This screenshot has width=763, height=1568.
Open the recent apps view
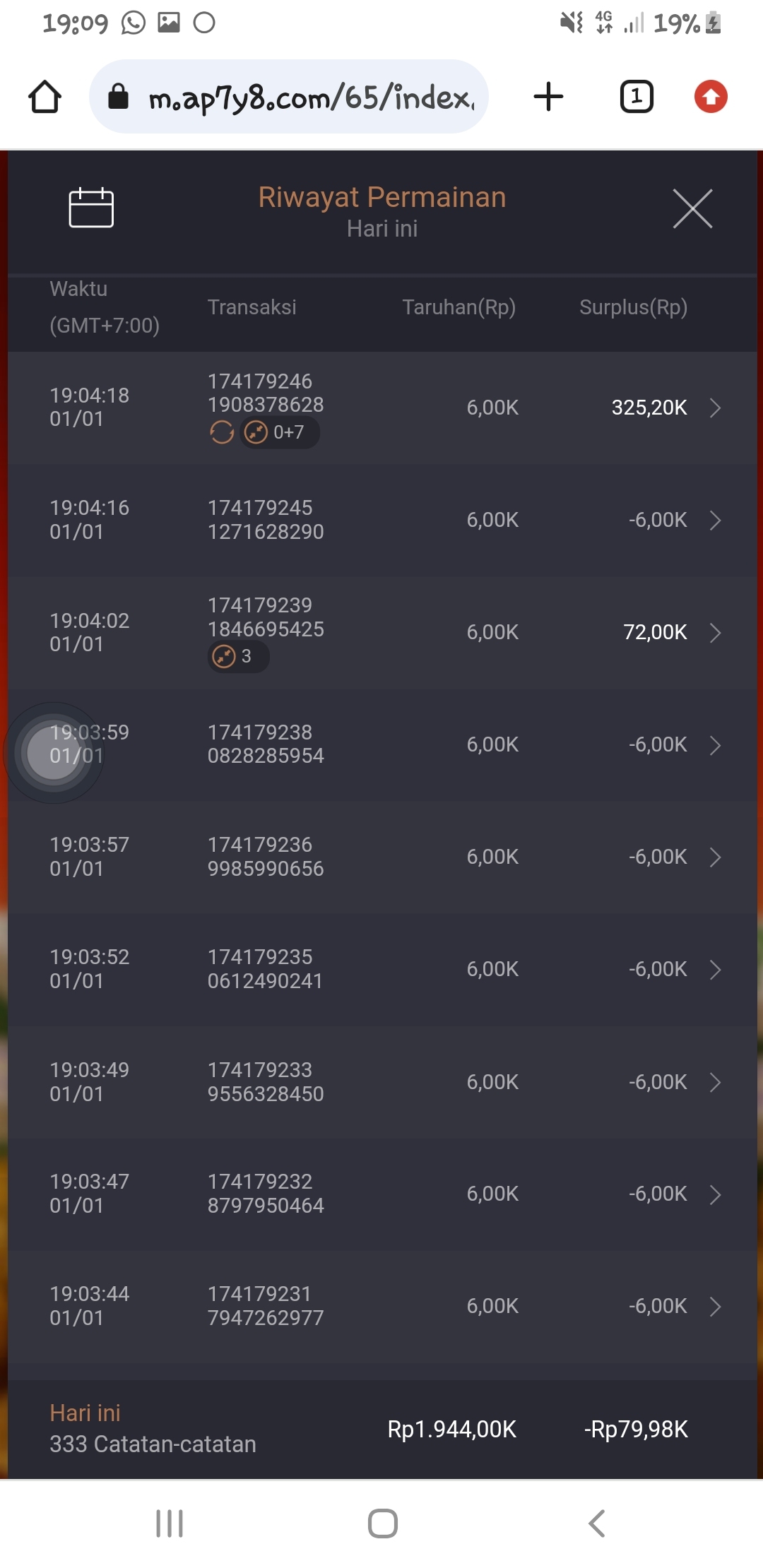170,1524
